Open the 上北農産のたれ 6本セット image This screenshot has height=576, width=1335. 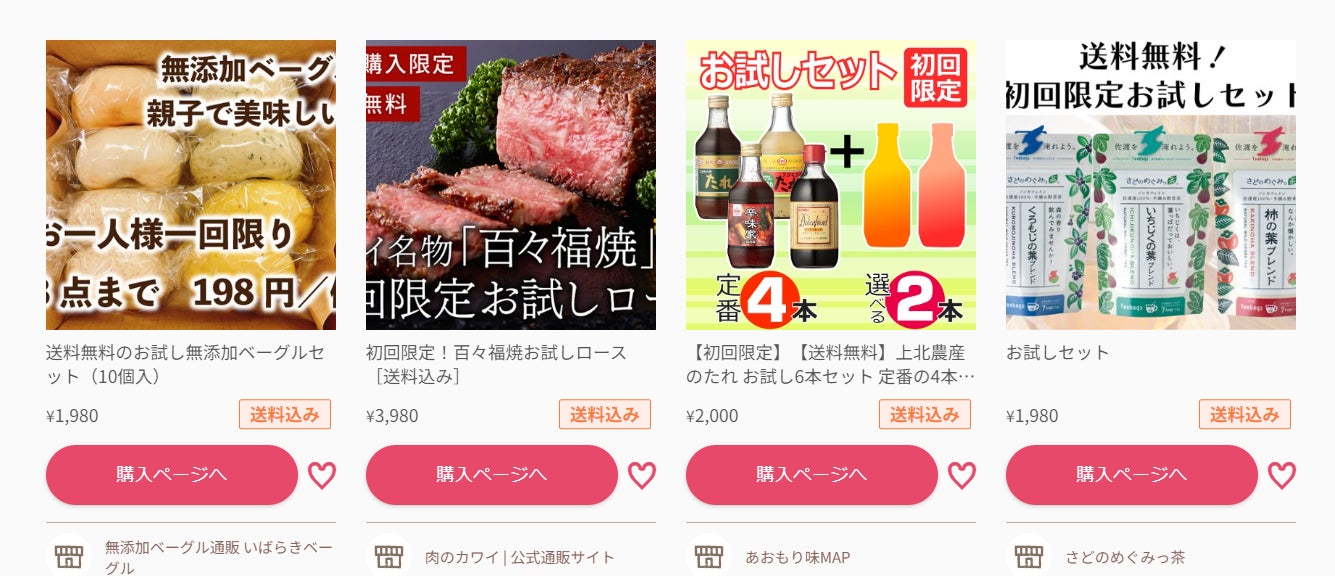(830, 185)
